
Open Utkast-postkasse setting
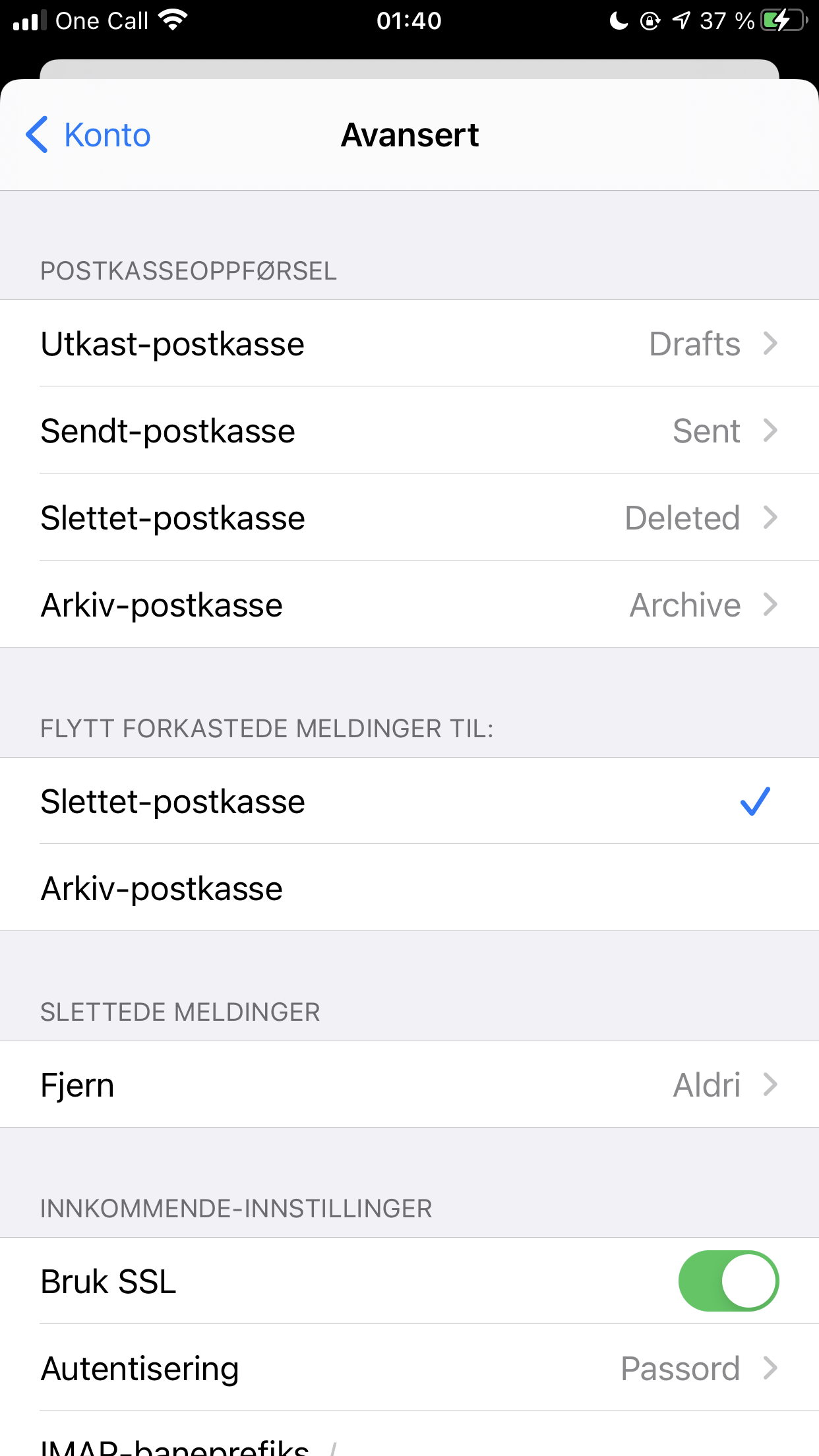tap(409, 344)
